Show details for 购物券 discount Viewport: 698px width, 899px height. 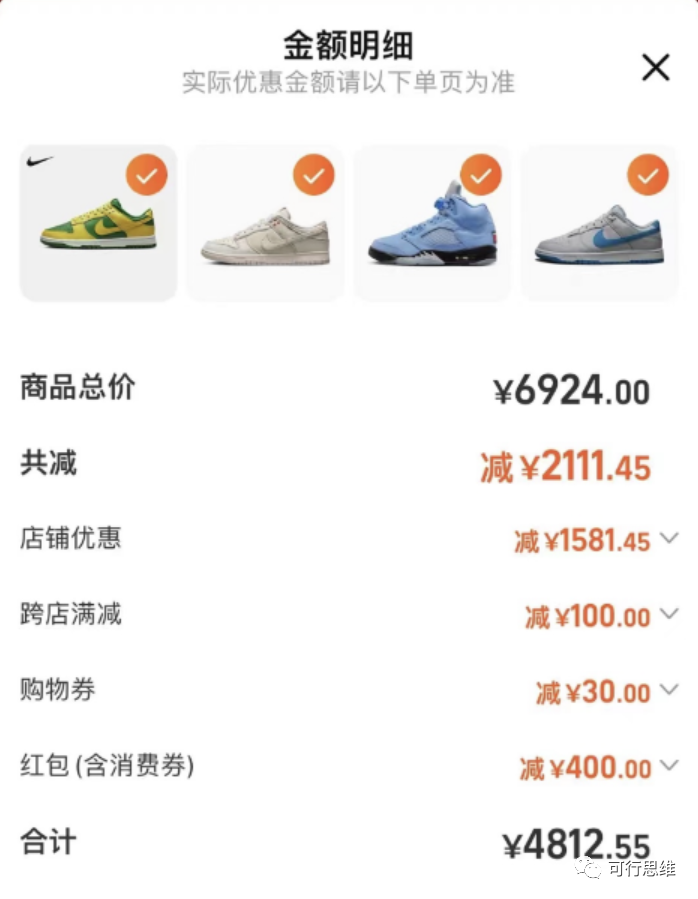point(669,690)
